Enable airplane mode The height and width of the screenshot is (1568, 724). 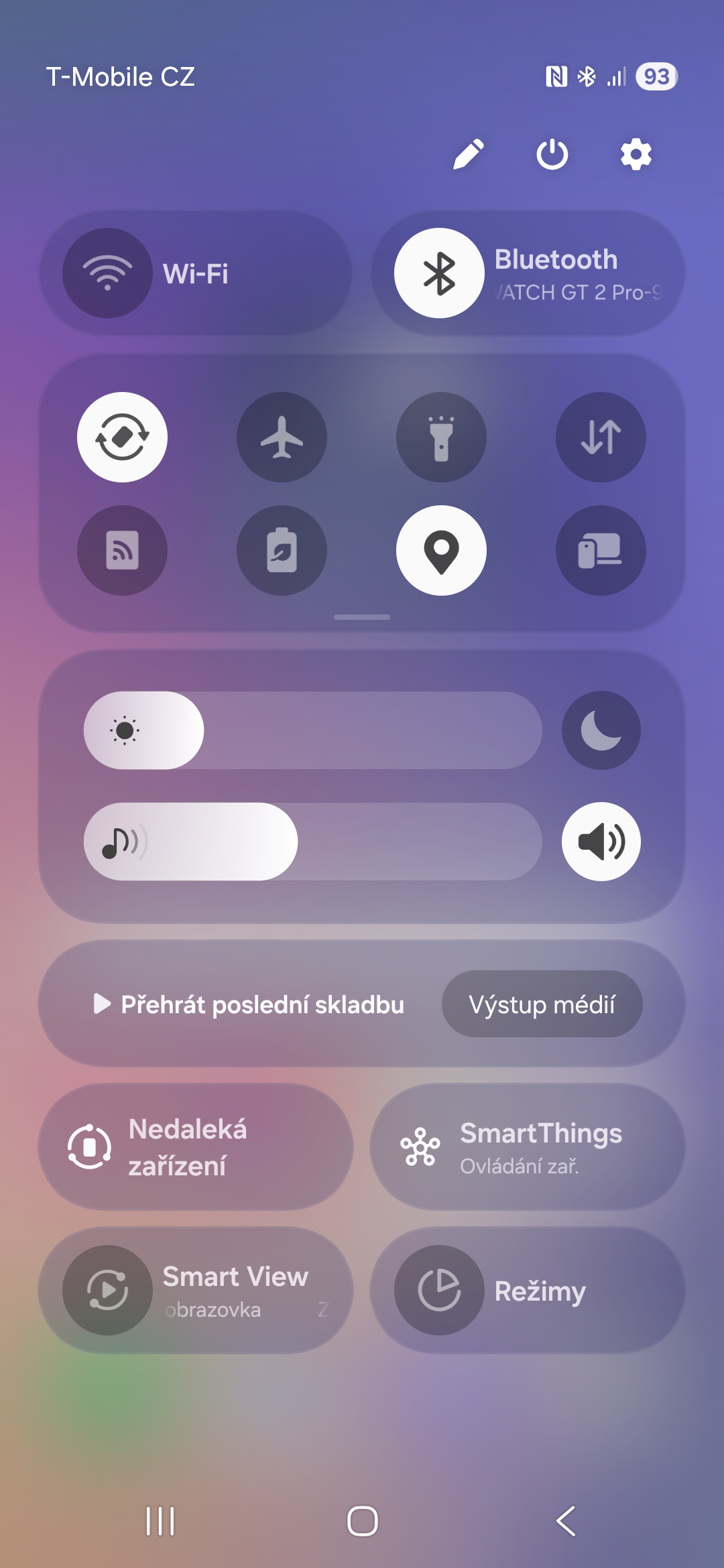pyautogui.click(x=282, y=438)
